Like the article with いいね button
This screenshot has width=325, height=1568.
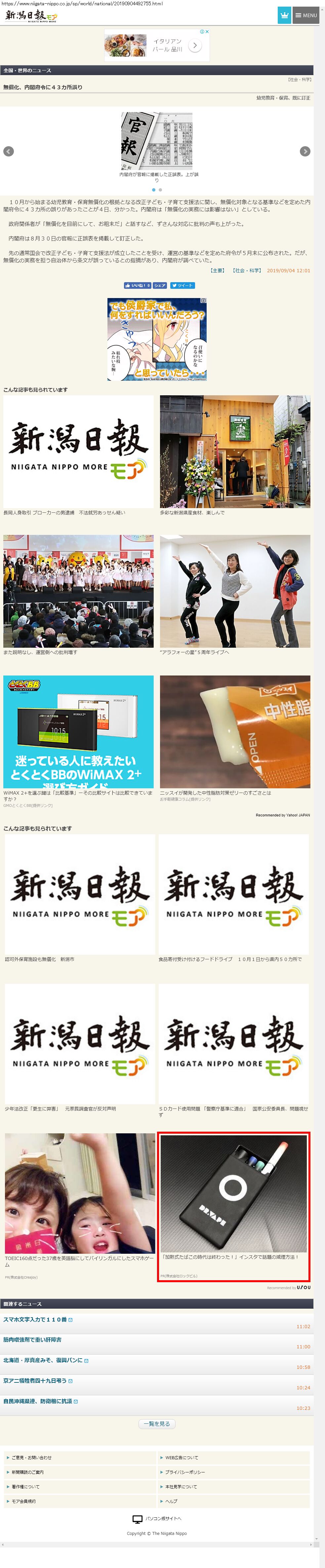137,285
